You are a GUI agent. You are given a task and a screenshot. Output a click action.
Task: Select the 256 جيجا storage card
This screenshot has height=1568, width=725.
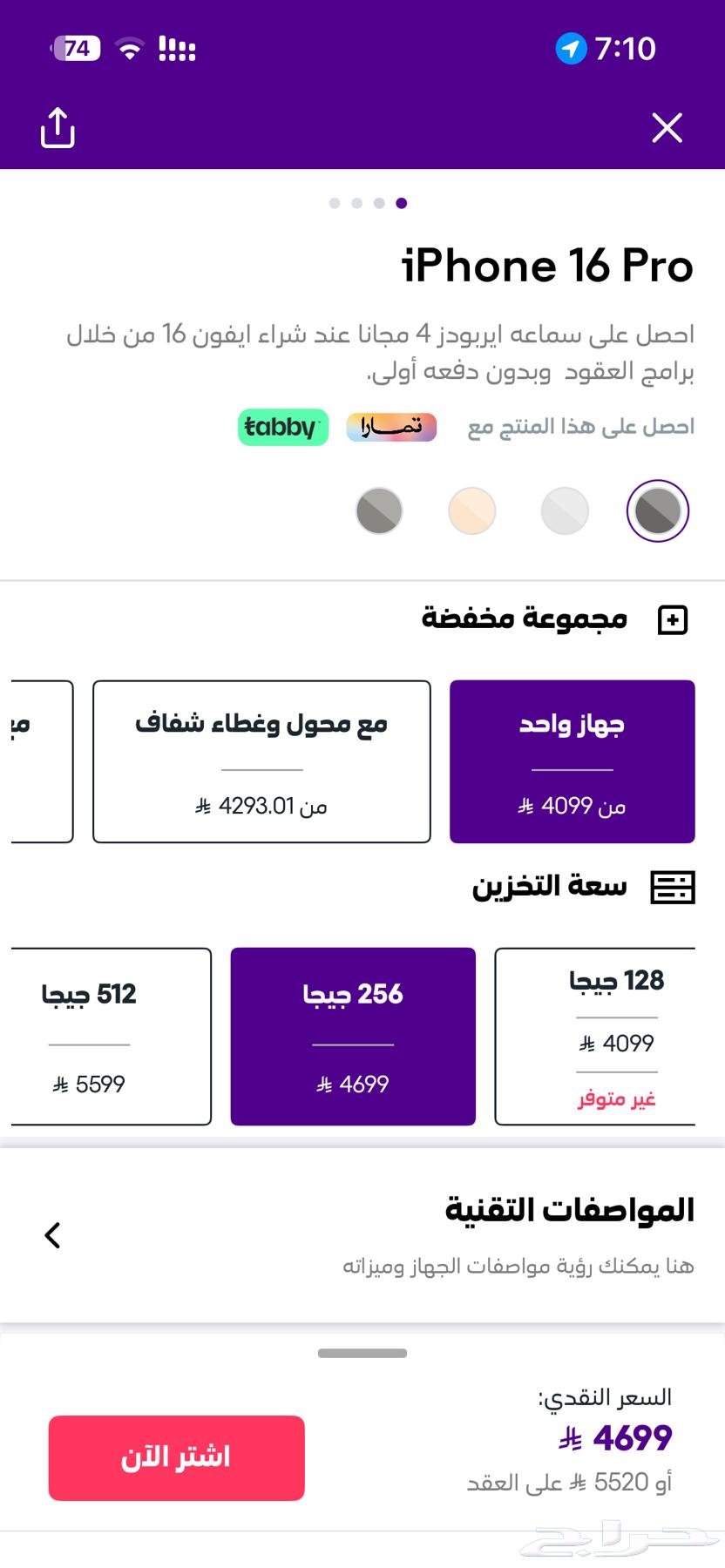click(352, 1036)
